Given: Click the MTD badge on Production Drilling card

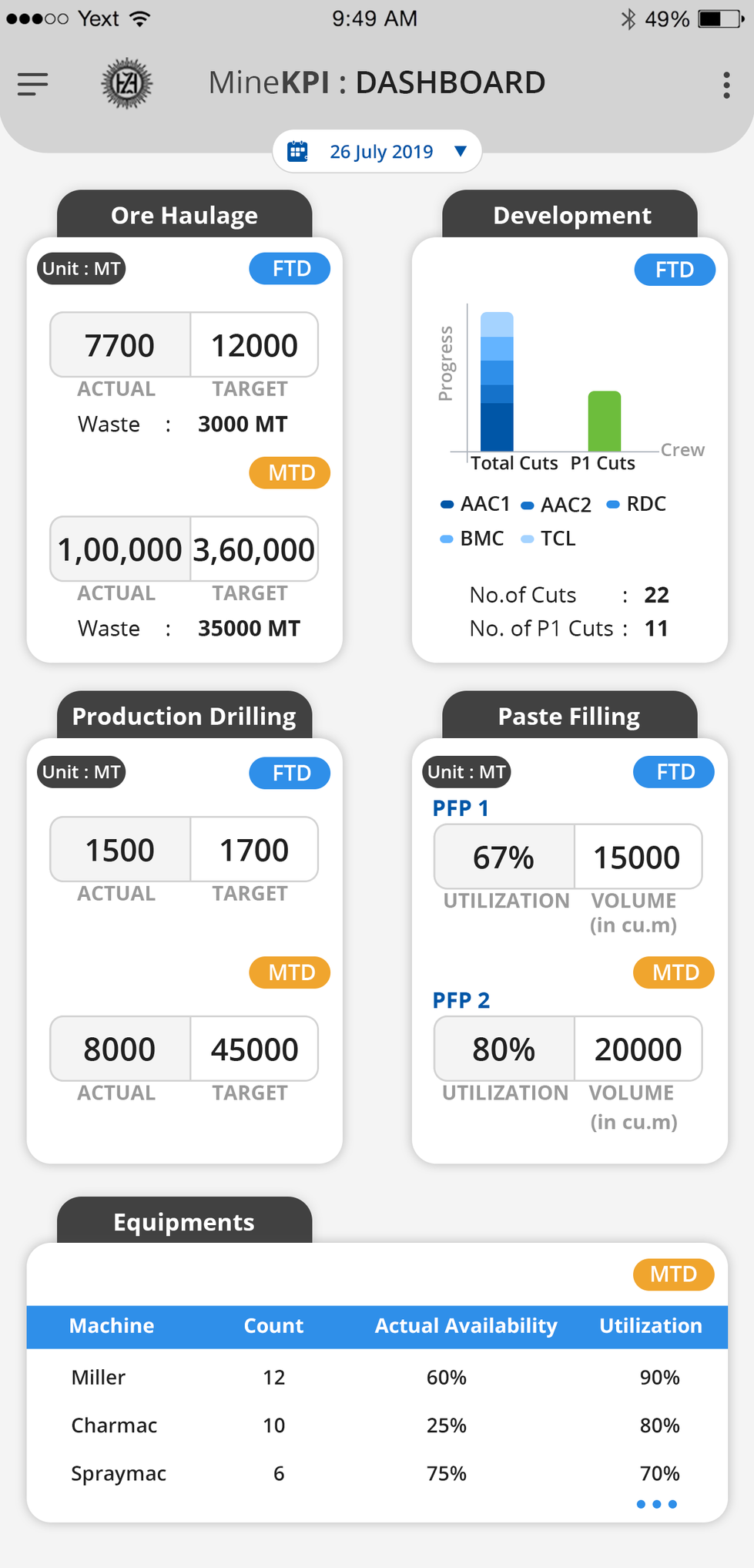Looking at the screenshot, I should point(290,972).
